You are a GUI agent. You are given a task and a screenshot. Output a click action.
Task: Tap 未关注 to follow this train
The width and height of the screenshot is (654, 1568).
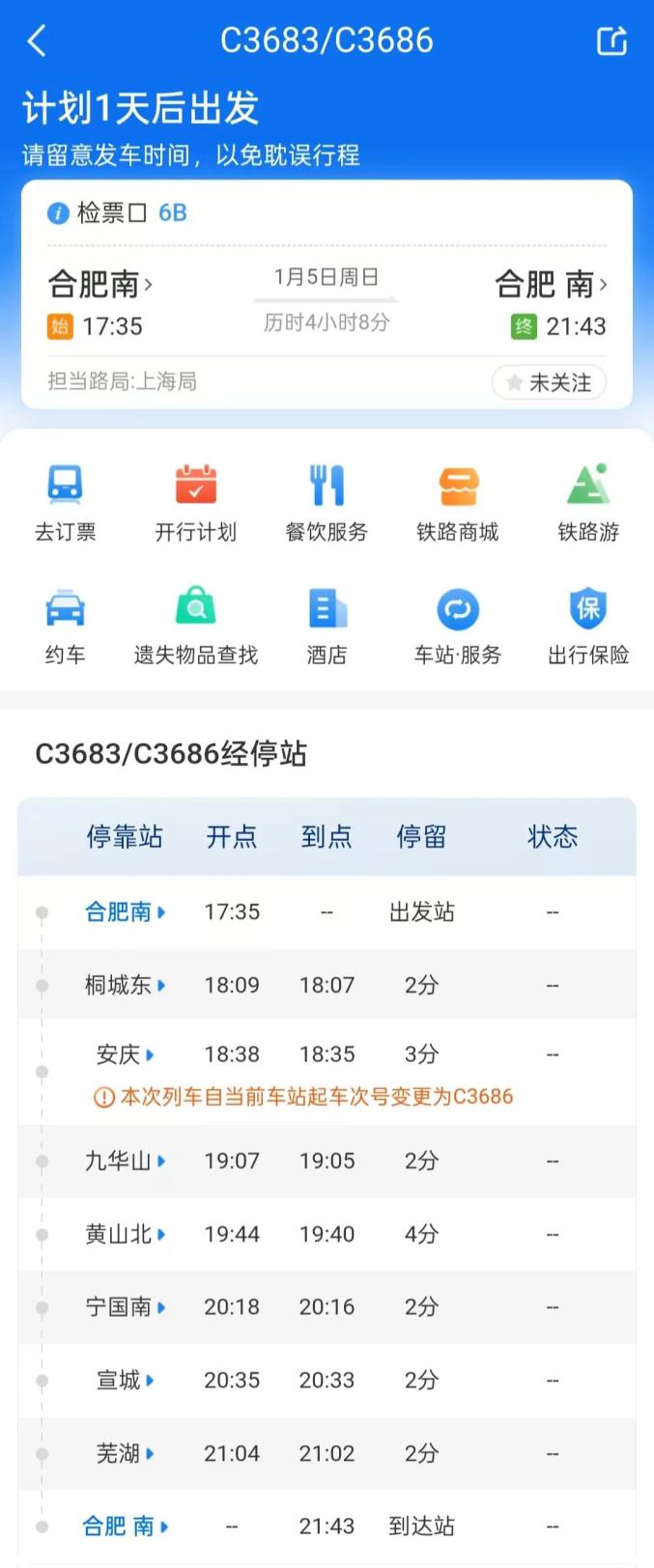[549, 382]
